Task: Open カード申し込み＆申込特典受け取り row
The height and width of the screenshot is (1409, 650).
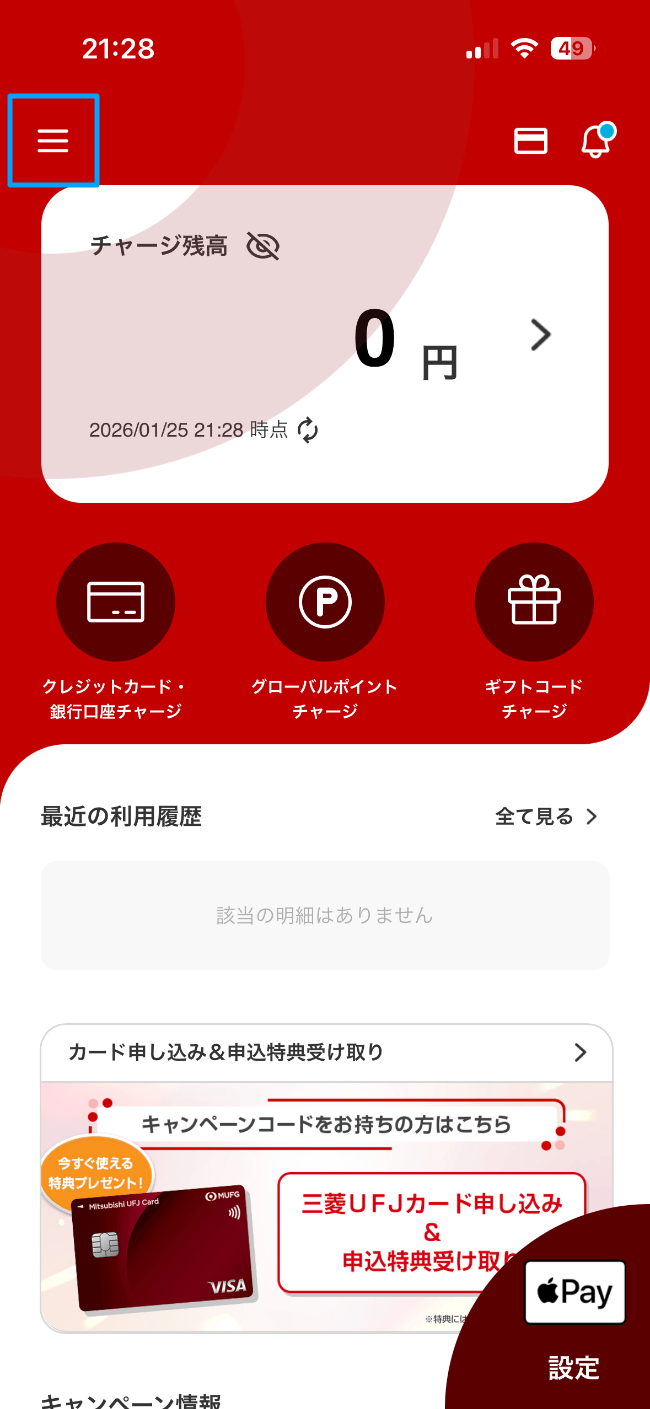Action: pos(326,1052)
